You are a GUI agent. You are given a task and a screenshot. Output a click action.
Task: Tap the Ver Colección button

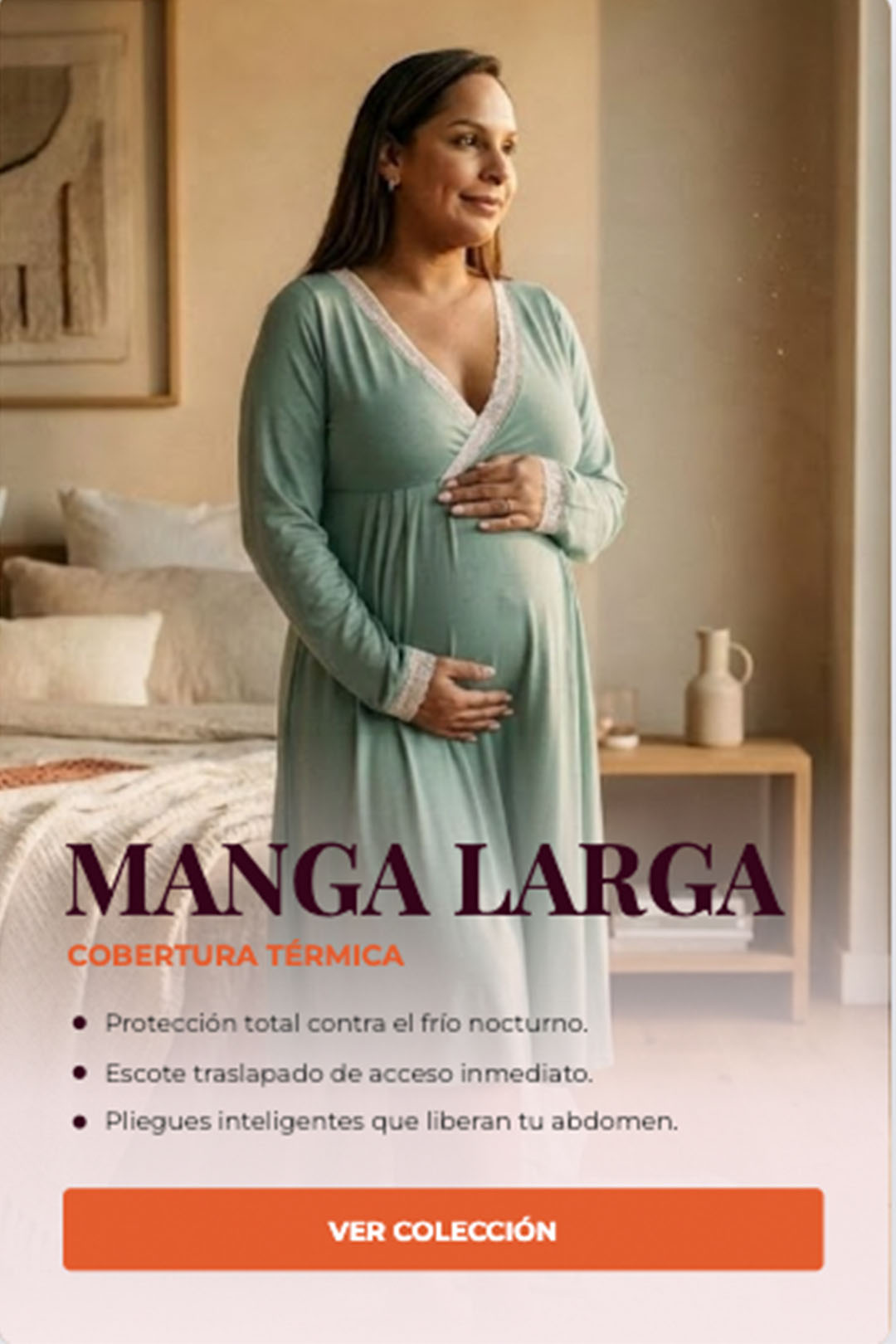click(443, 1230)
